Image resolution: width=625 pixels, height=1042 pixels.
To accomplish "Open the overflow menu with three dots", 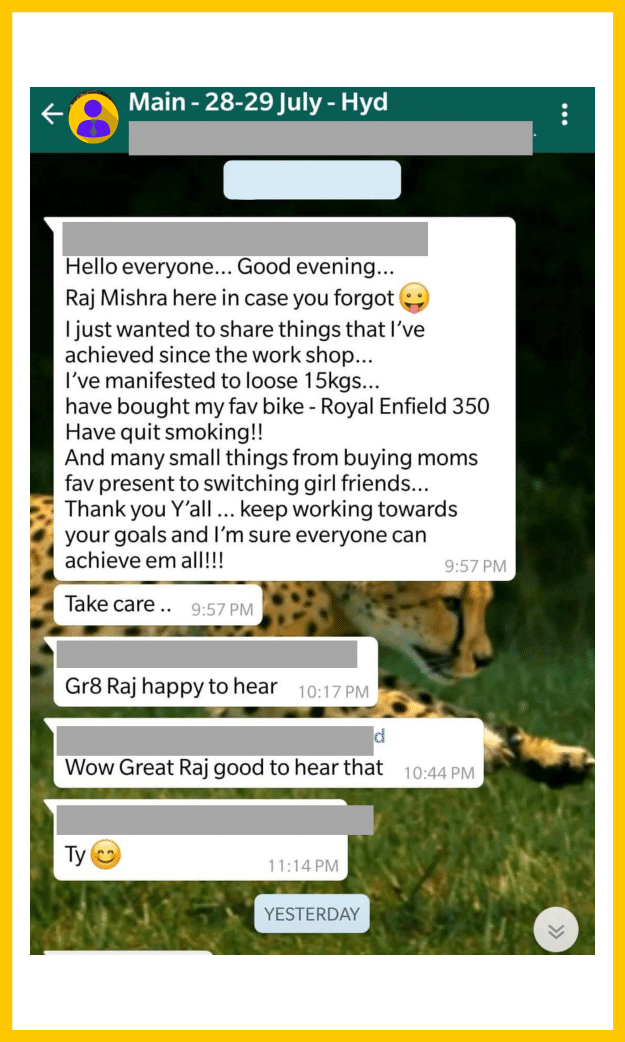I will coord(565,114).
